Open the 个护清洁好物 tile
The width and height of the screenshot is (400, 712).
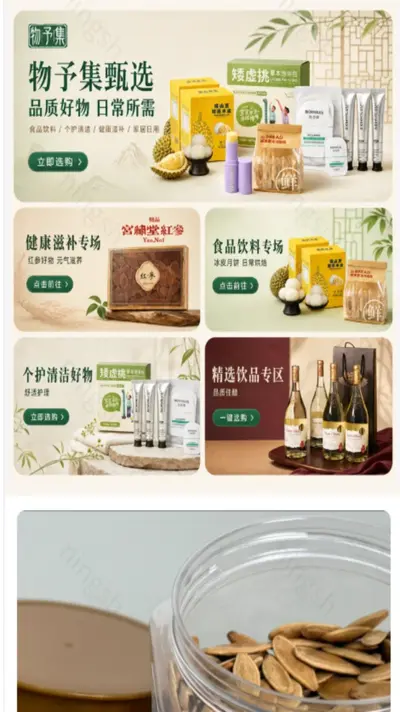point(107,406)
